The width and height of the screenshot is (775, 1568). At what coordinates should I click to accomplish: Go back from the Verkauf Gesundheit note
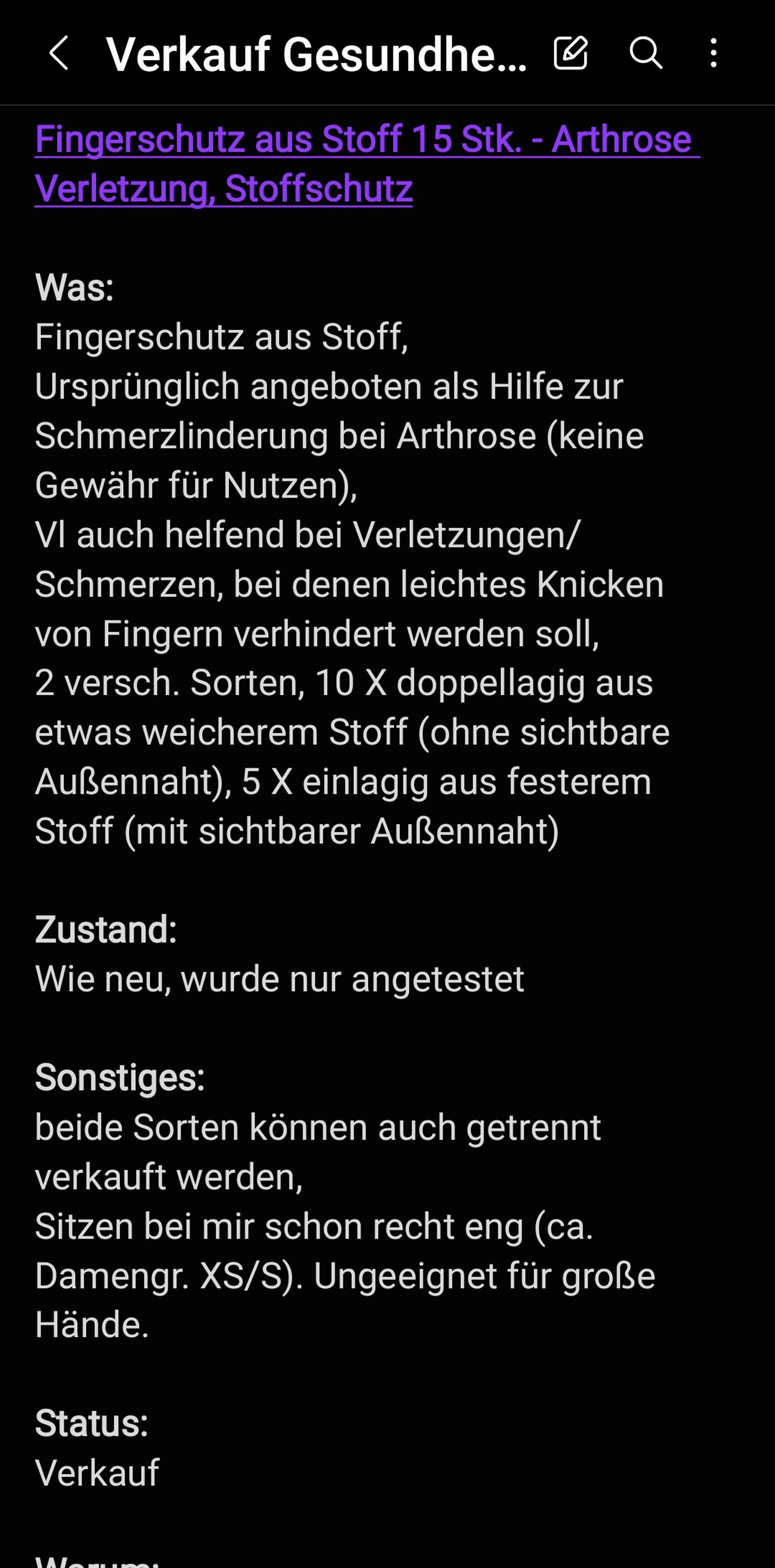tap(59, 53)
